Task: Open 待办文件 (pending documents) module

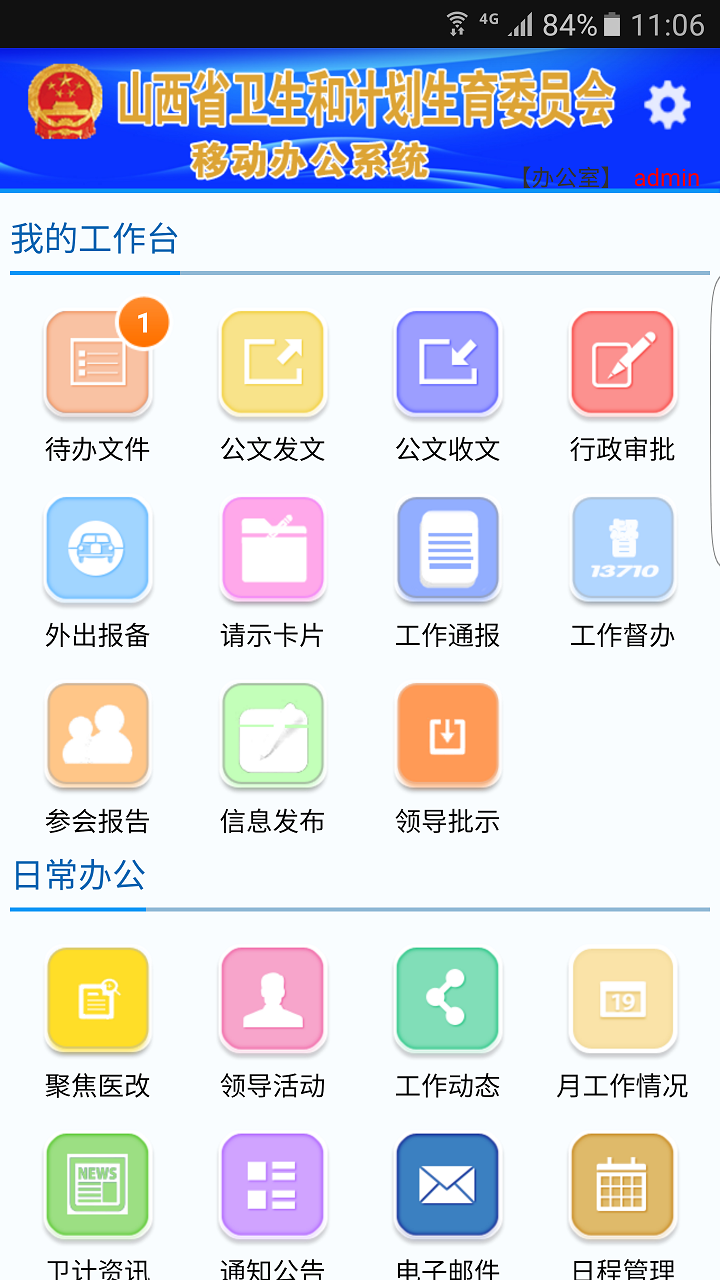Action: [97, 363]
